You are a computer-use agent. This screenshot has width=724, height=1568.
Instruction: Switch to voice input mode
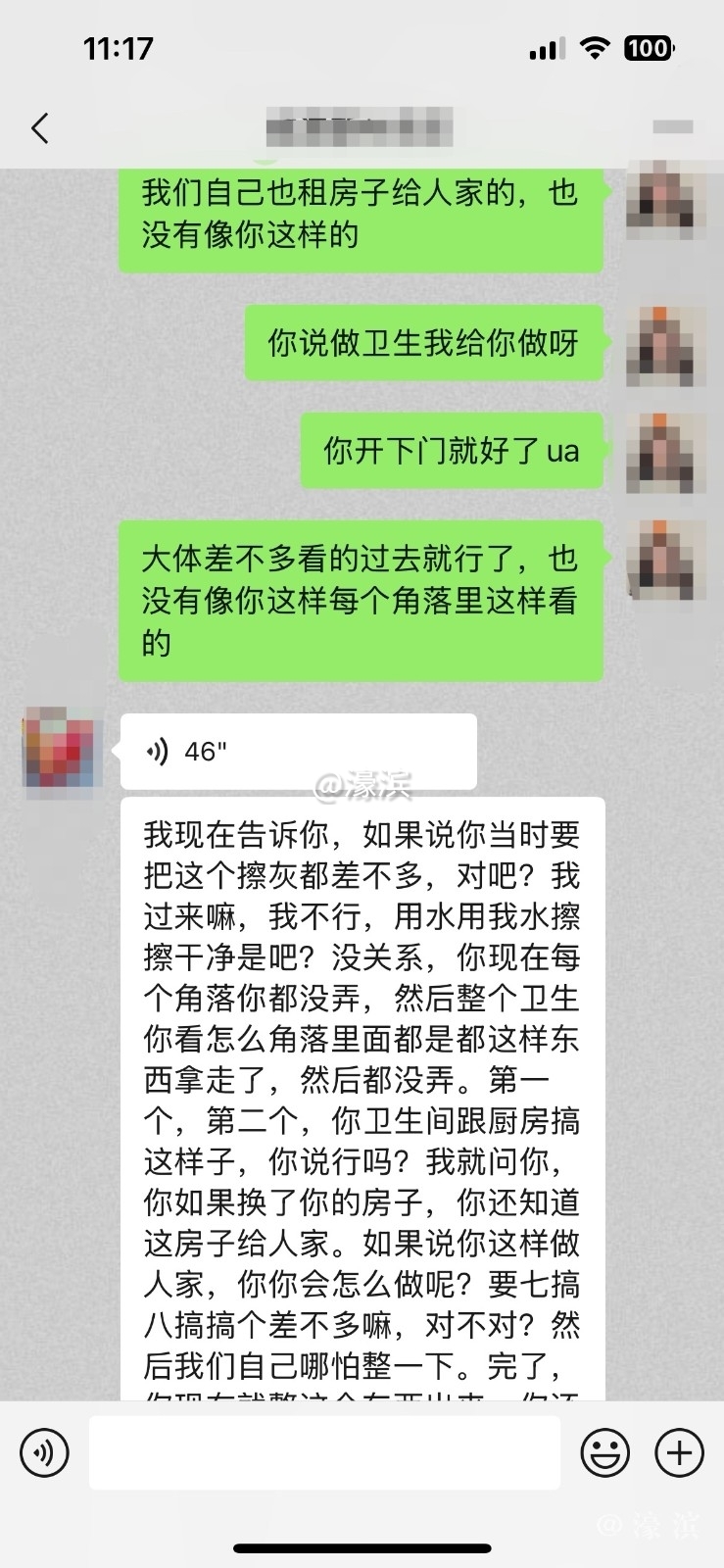44,1451
